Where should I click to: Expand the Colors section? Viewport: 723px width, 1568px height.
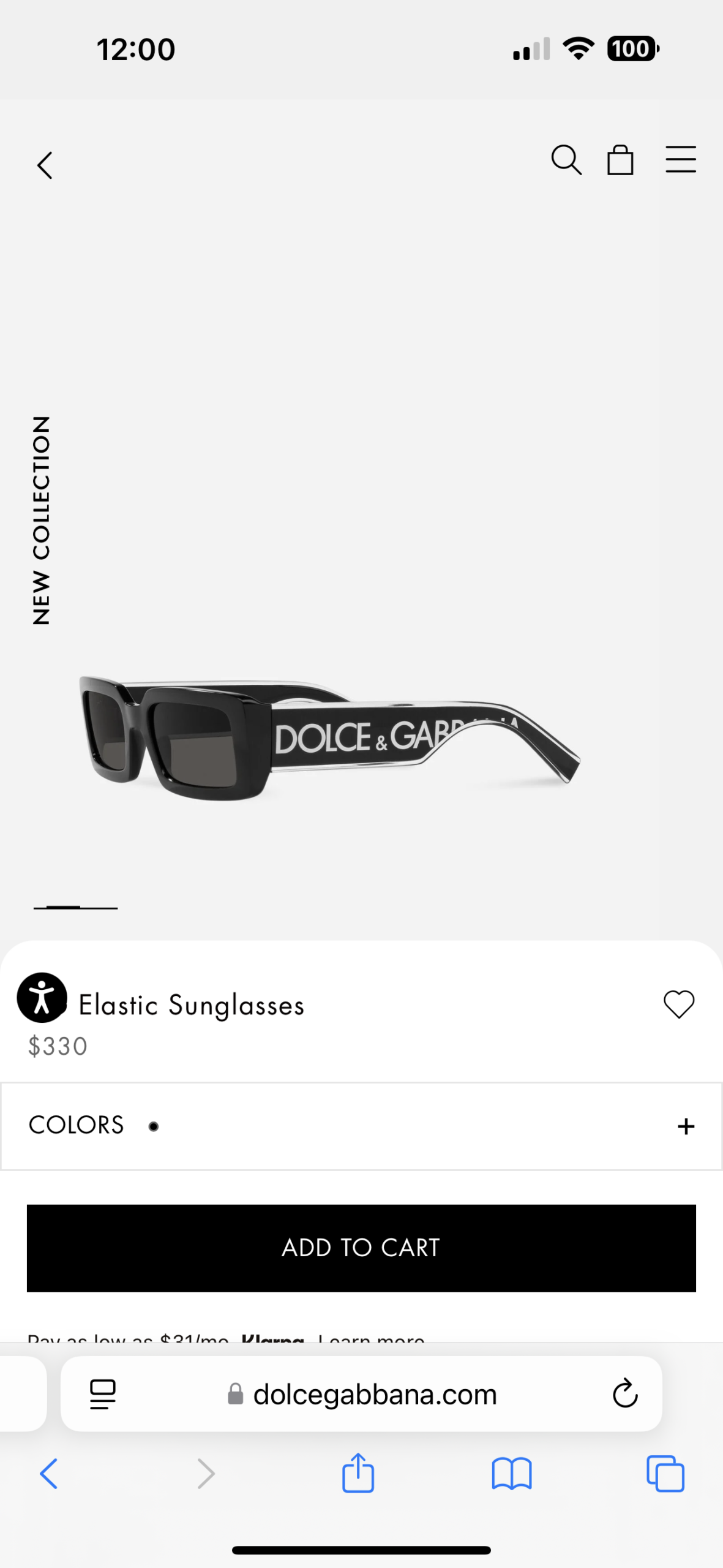point(686,1126)
